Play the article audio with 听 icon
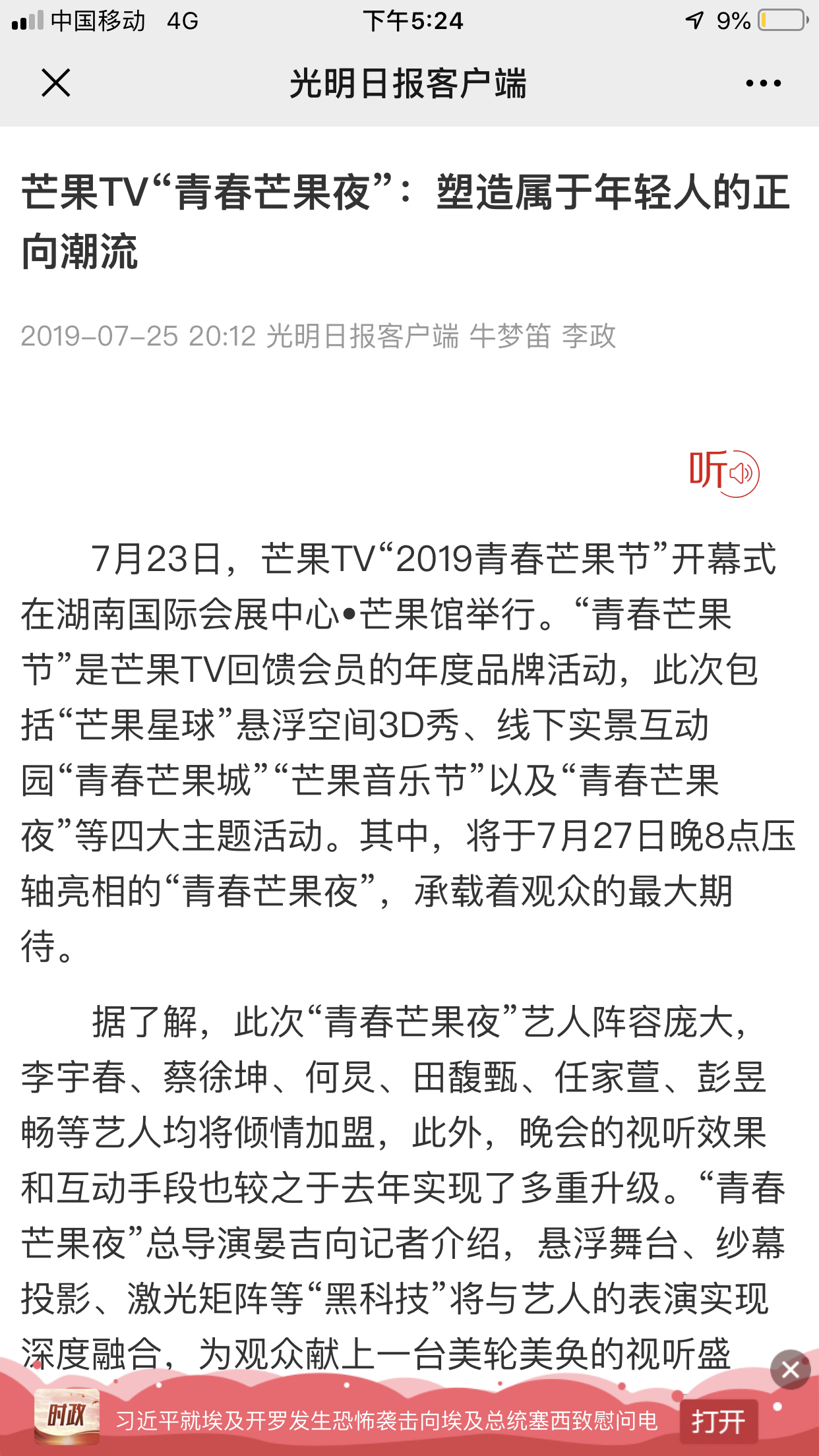The height and width of the screenshot is (1456, 819). pyautogui.click(x=724, y=472)
